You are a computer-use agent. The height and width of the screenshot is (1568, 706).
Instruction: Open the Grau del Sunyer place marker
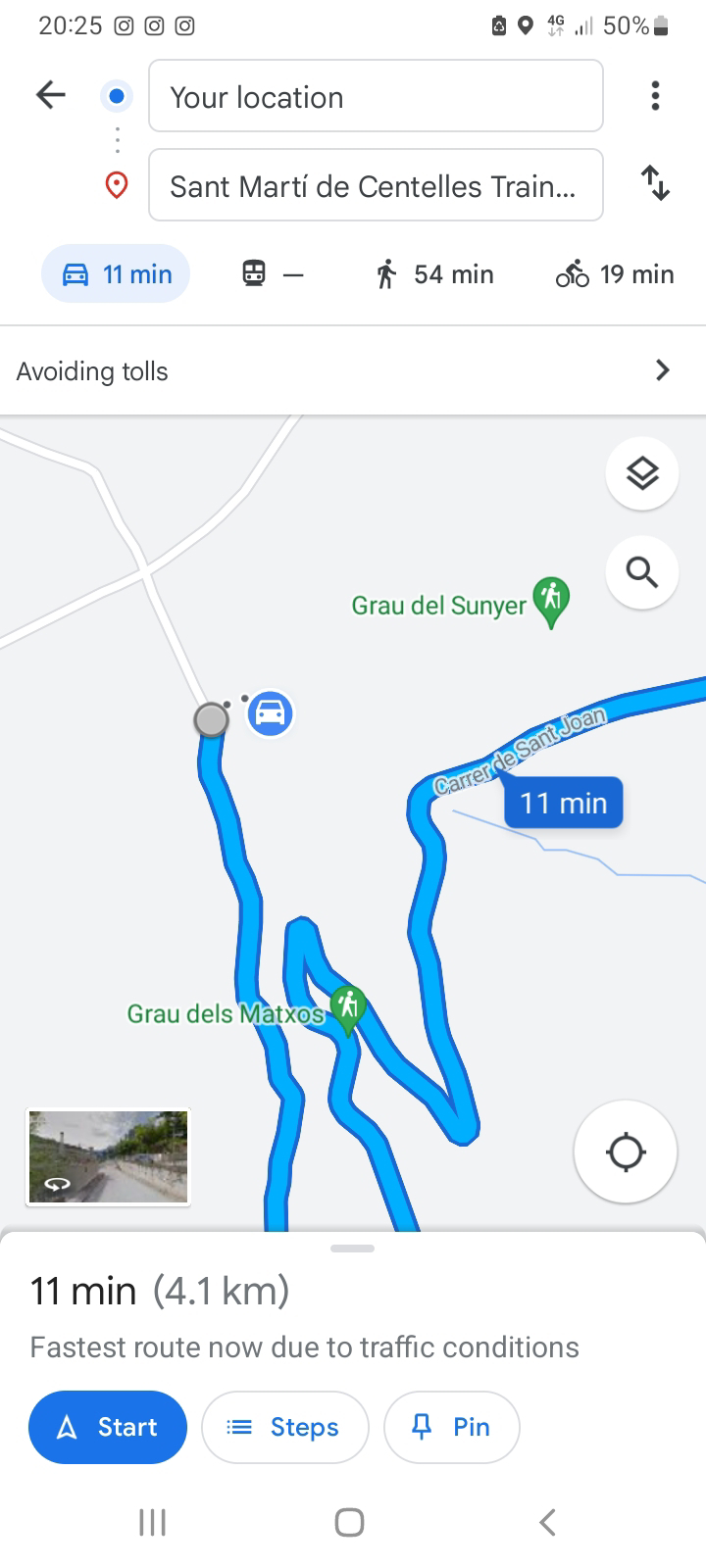pos(551,600)
